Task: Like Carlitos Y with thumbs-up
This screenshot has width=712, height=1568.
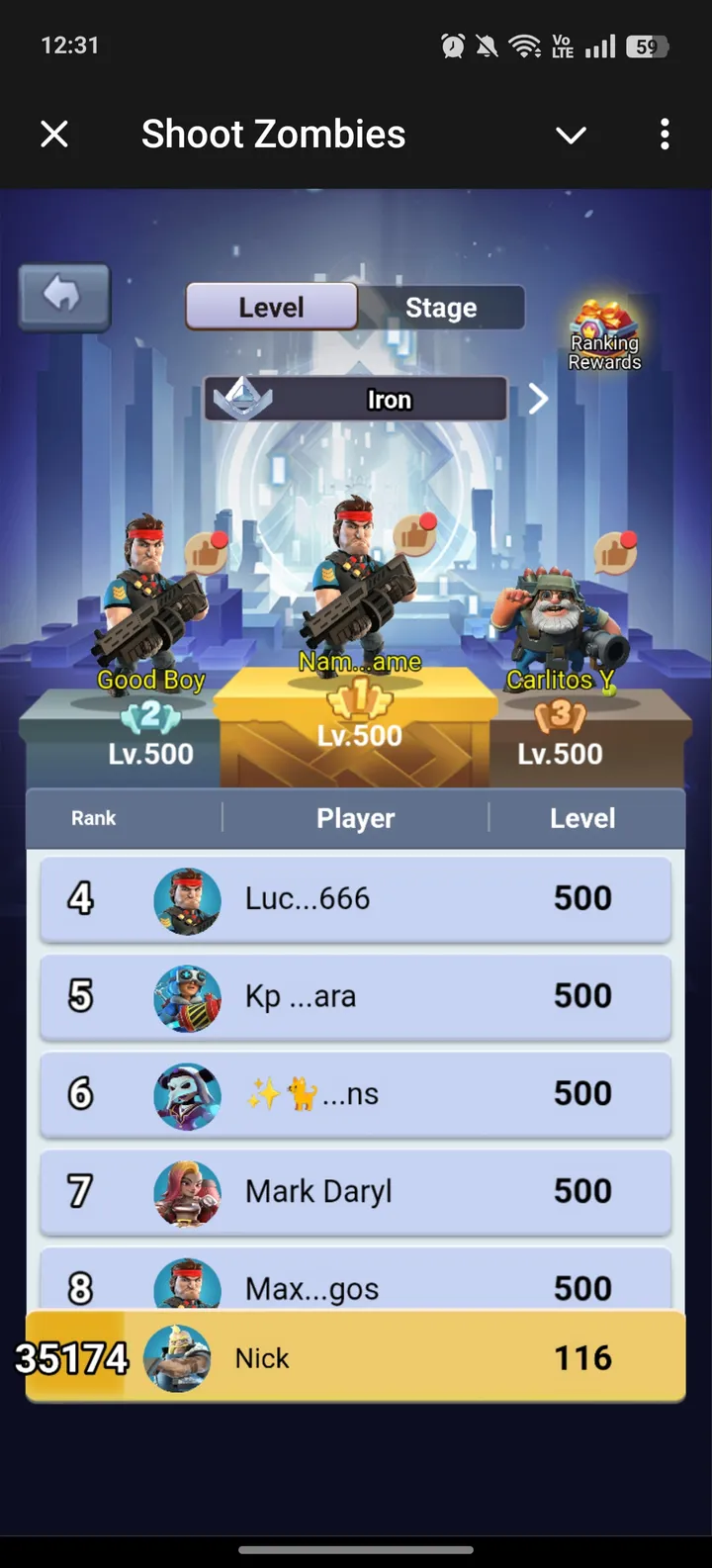Action: [x=615, y=551]
